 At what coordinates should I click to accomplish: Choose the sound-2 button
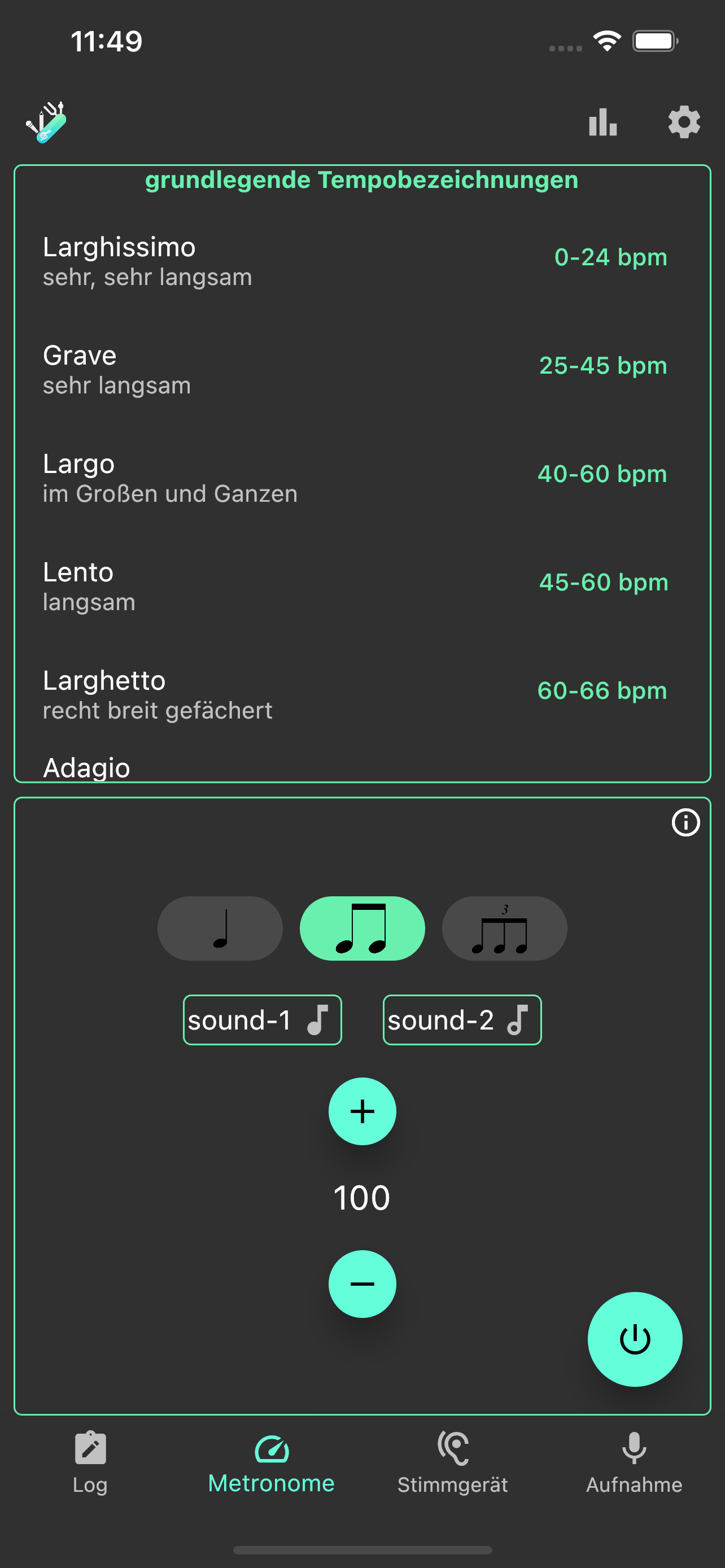pos(462,1019)
